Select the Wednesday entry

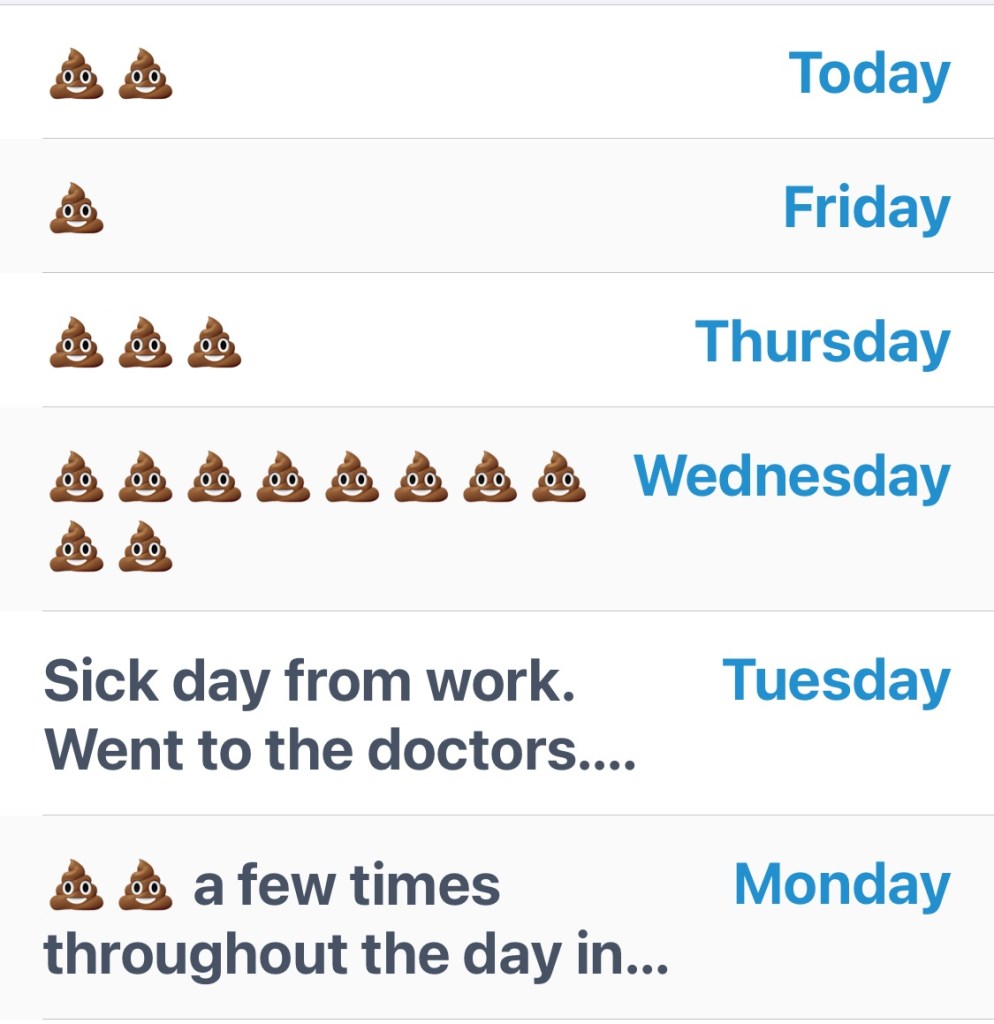coord(497,509)
